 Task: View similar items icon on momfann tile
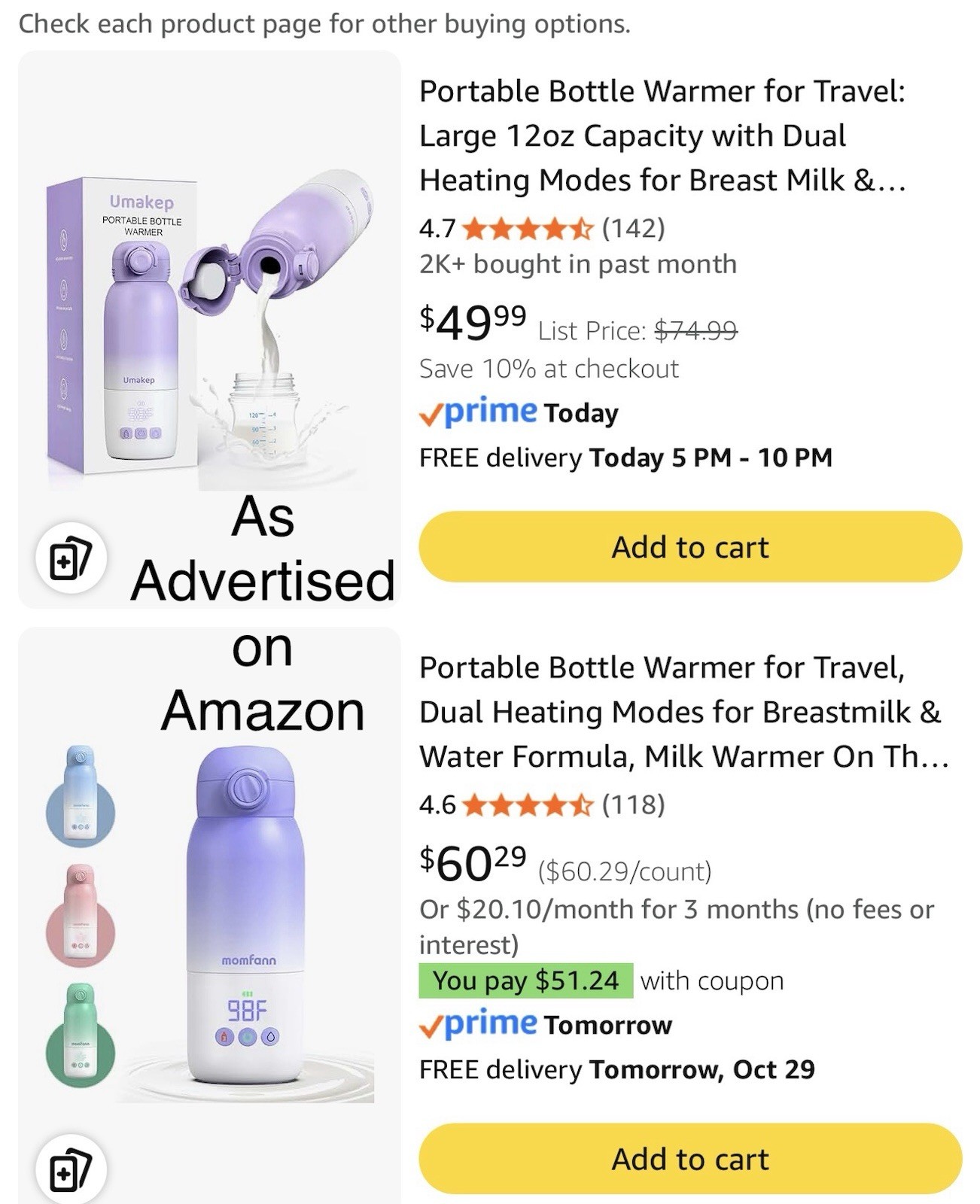[71, 1169]
